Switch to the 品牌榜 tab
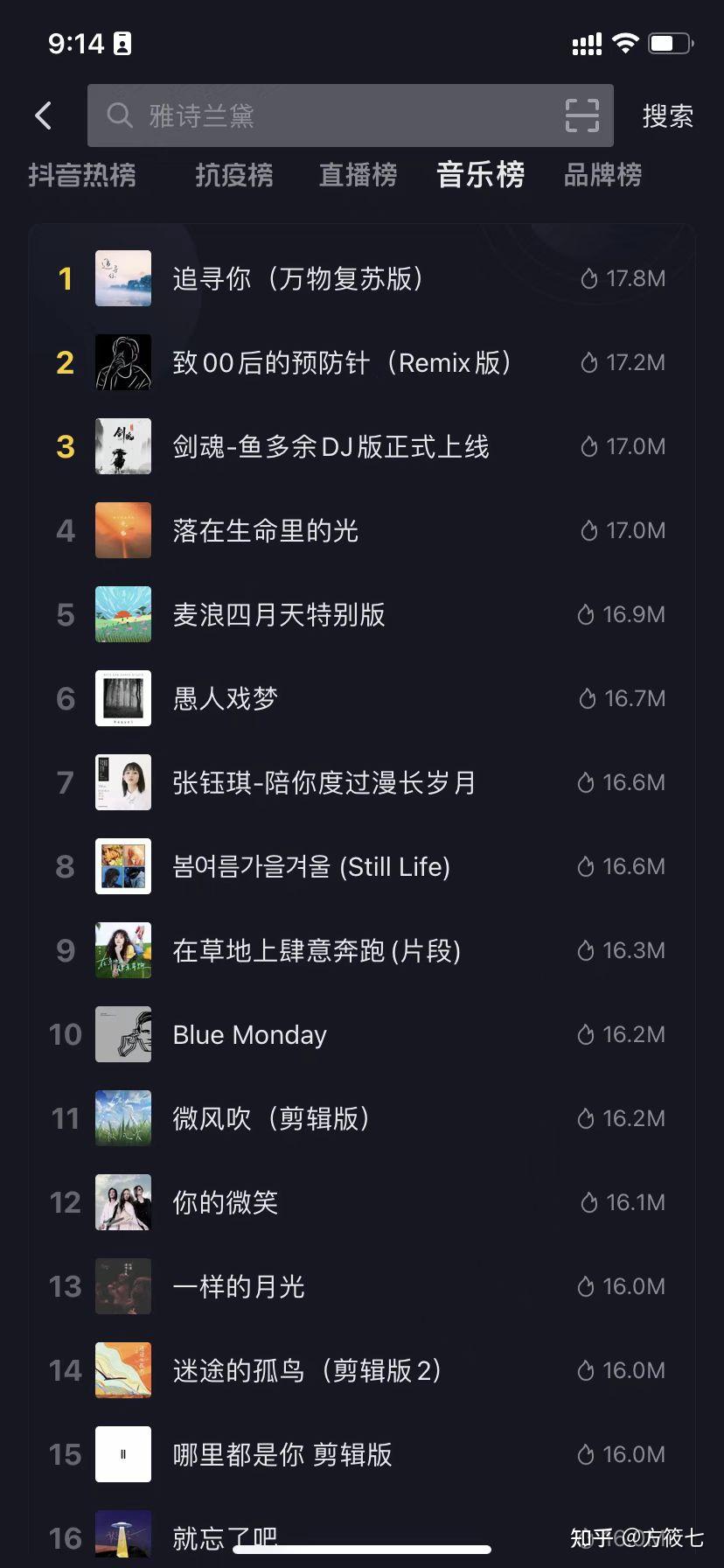Viewport: 724px width, 1568px height. click(602, 175)
